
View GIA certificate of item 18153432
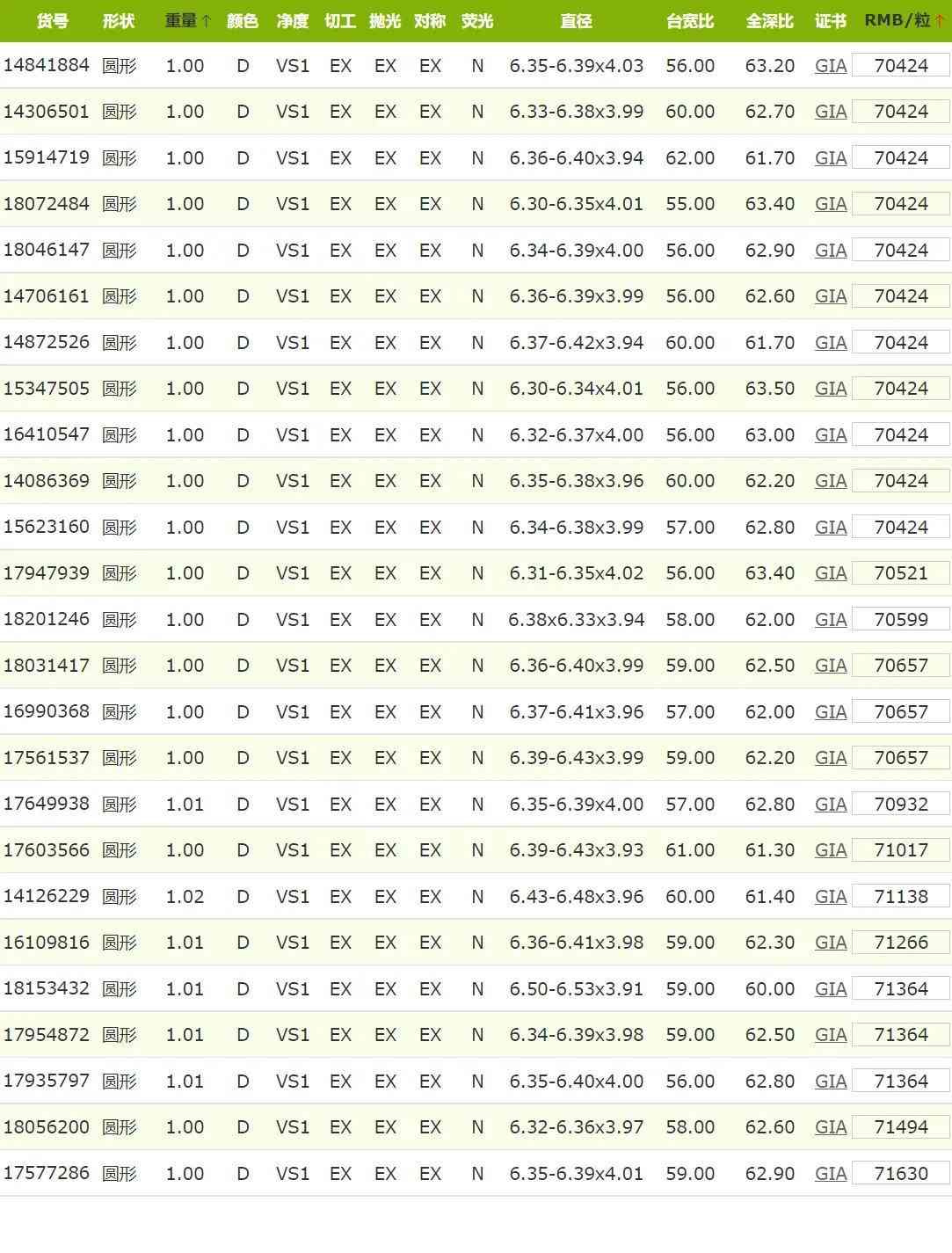(830, 989)
